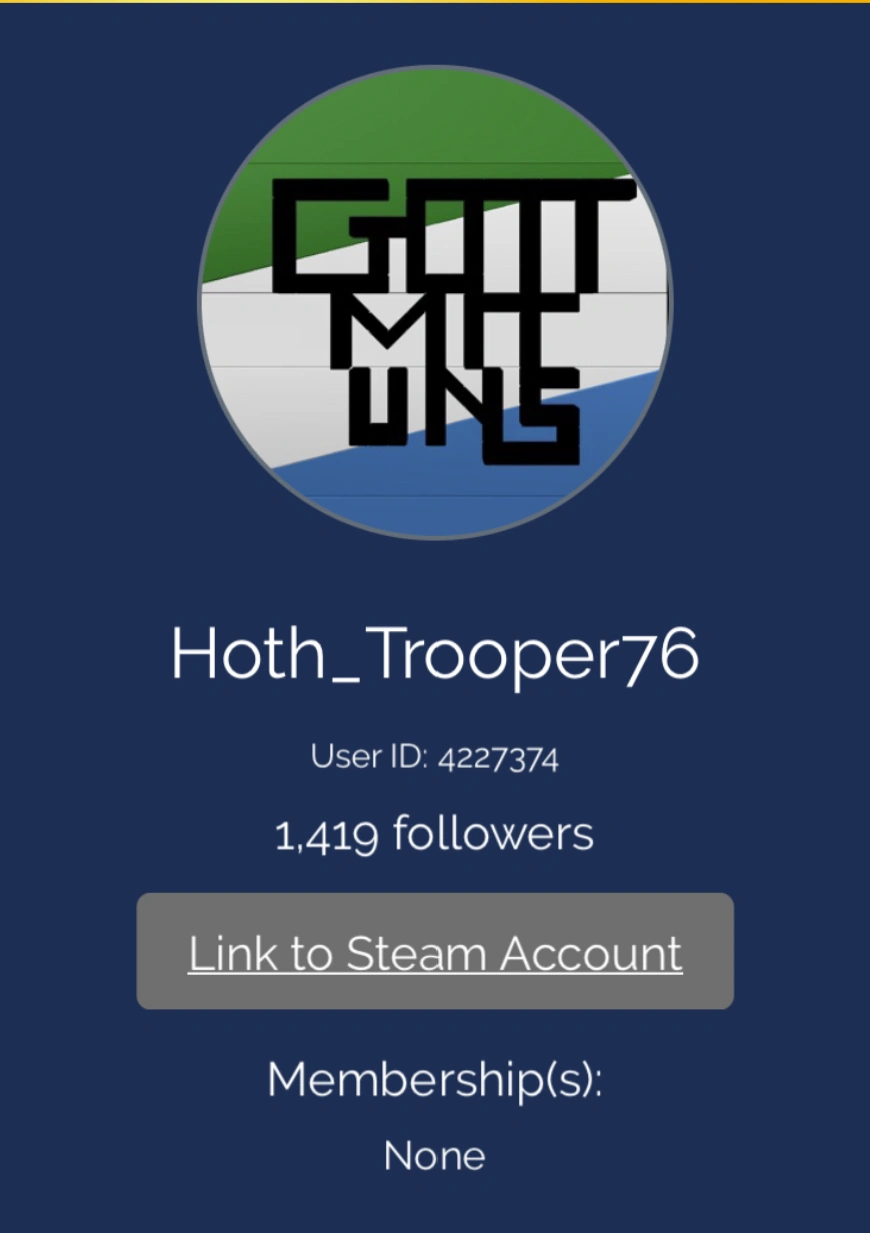The height and width of the screenshot is (1233, 870).
Task: Click the underlined Steam Account link text
Action: (x=435, y=952)
